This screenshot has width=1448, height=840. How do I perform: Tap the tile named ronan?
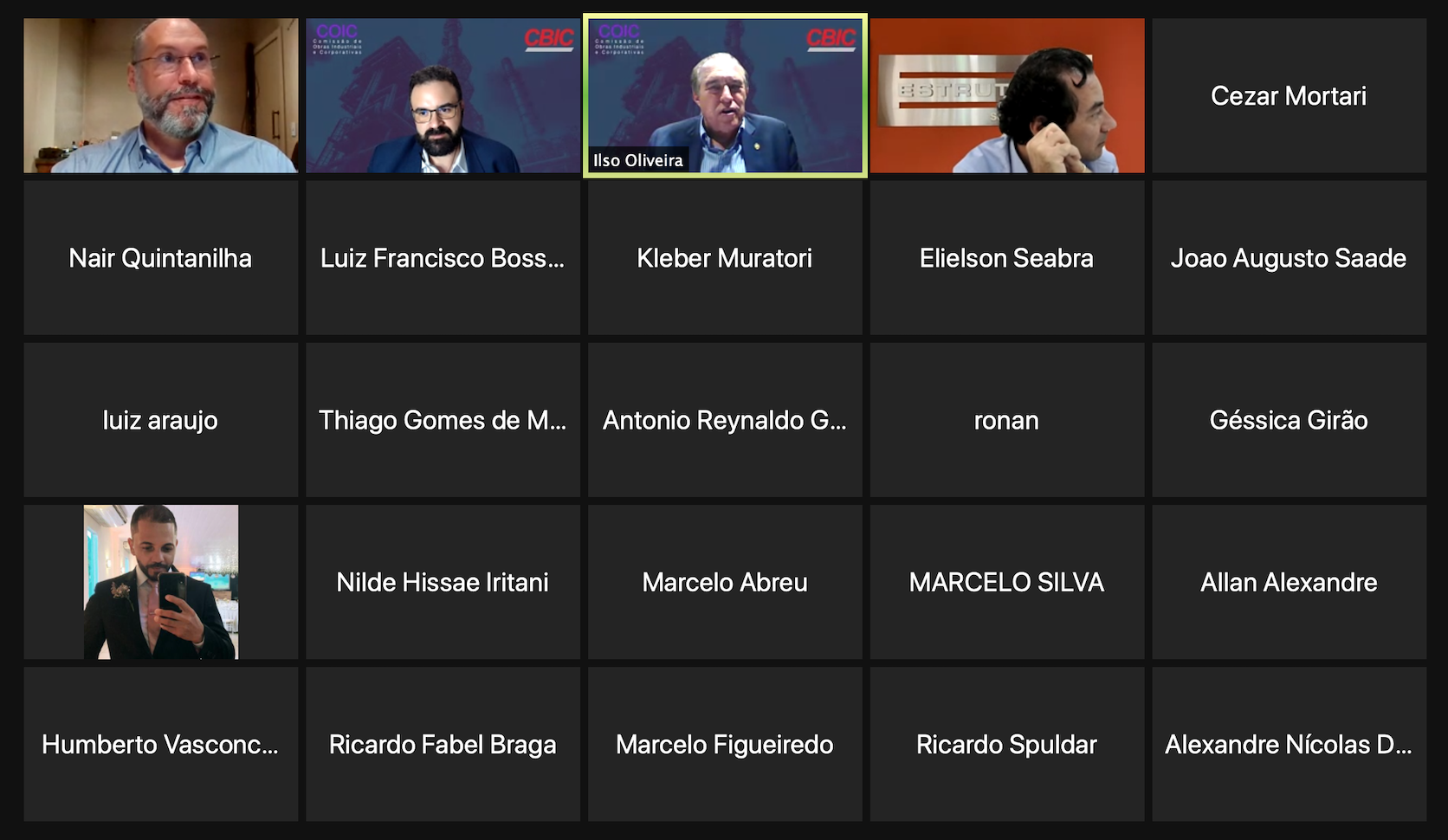[x=1006, y=420]
